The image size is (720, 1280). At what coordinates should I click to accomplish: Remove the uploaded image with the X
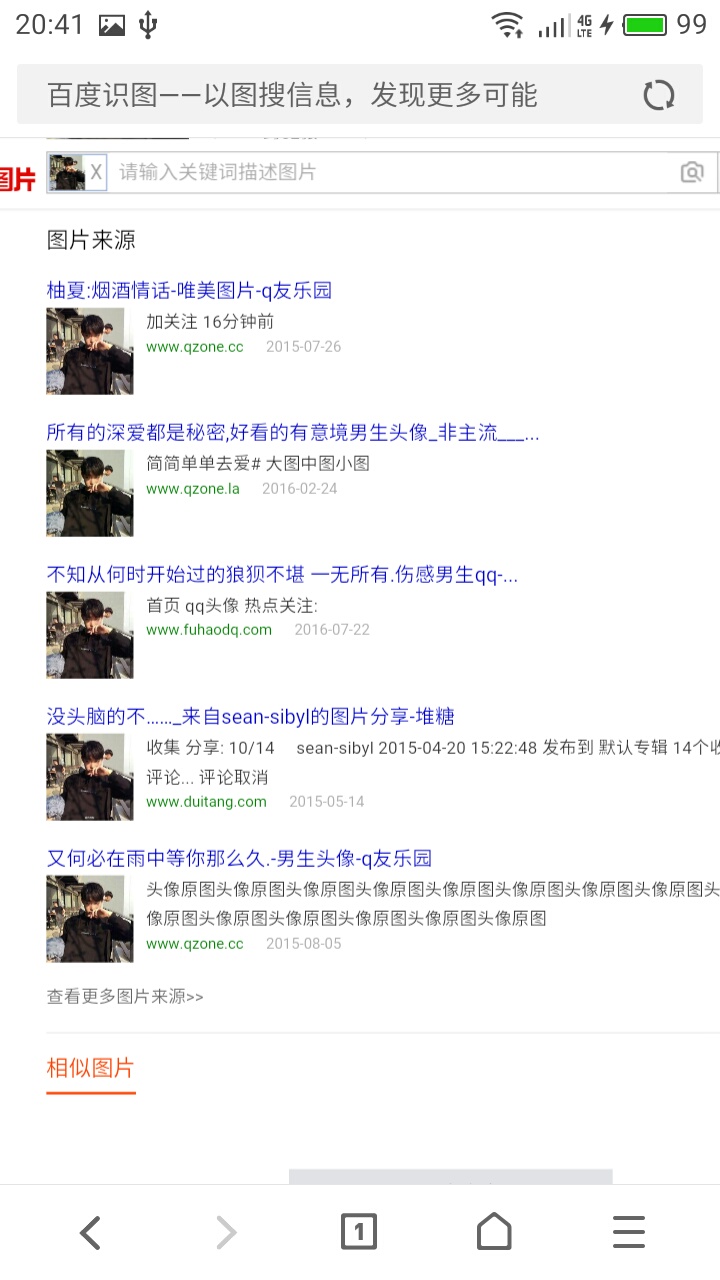click(96, 172)
